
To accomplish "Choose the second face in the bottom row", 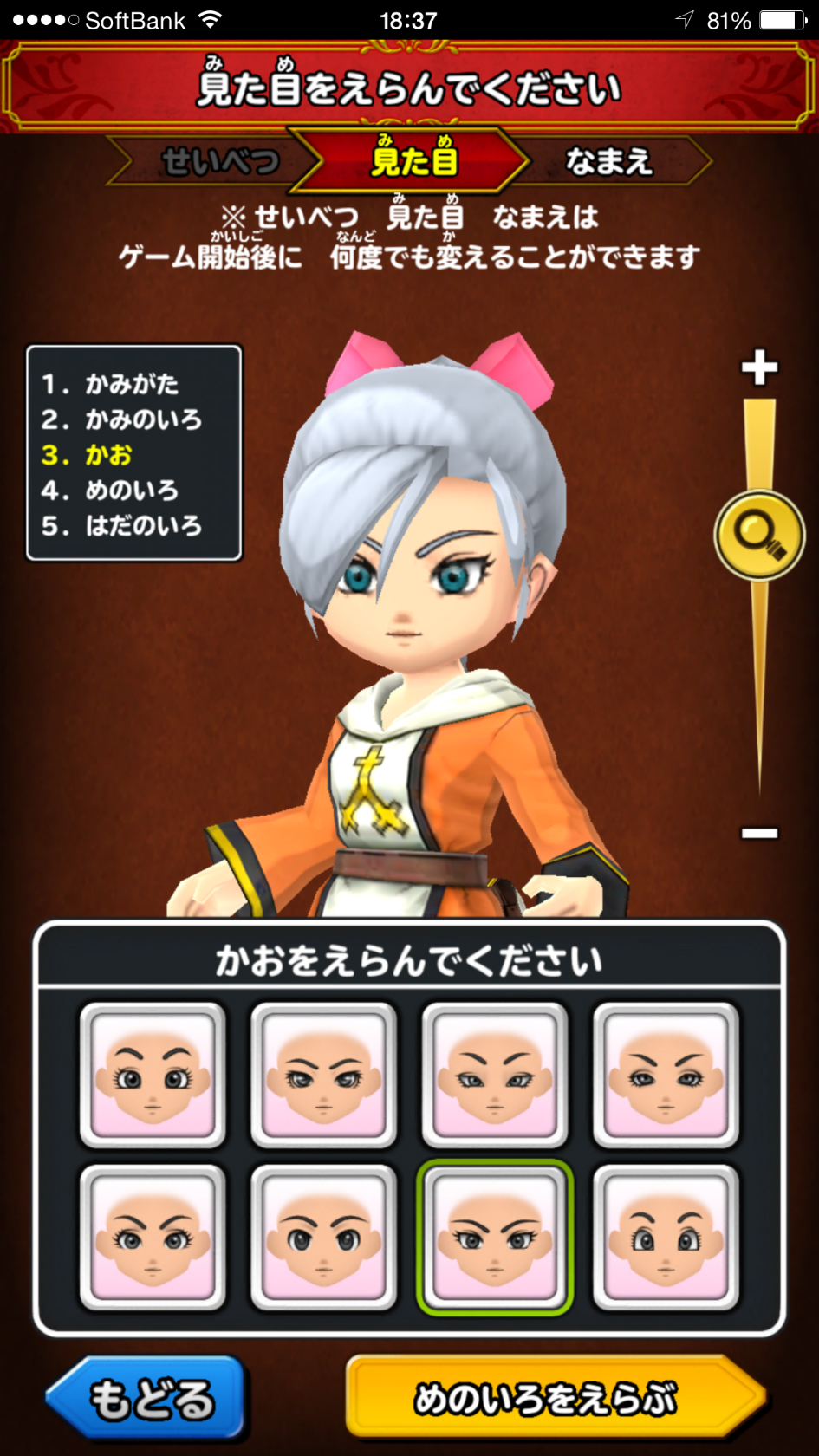I will pos(323,1237).
